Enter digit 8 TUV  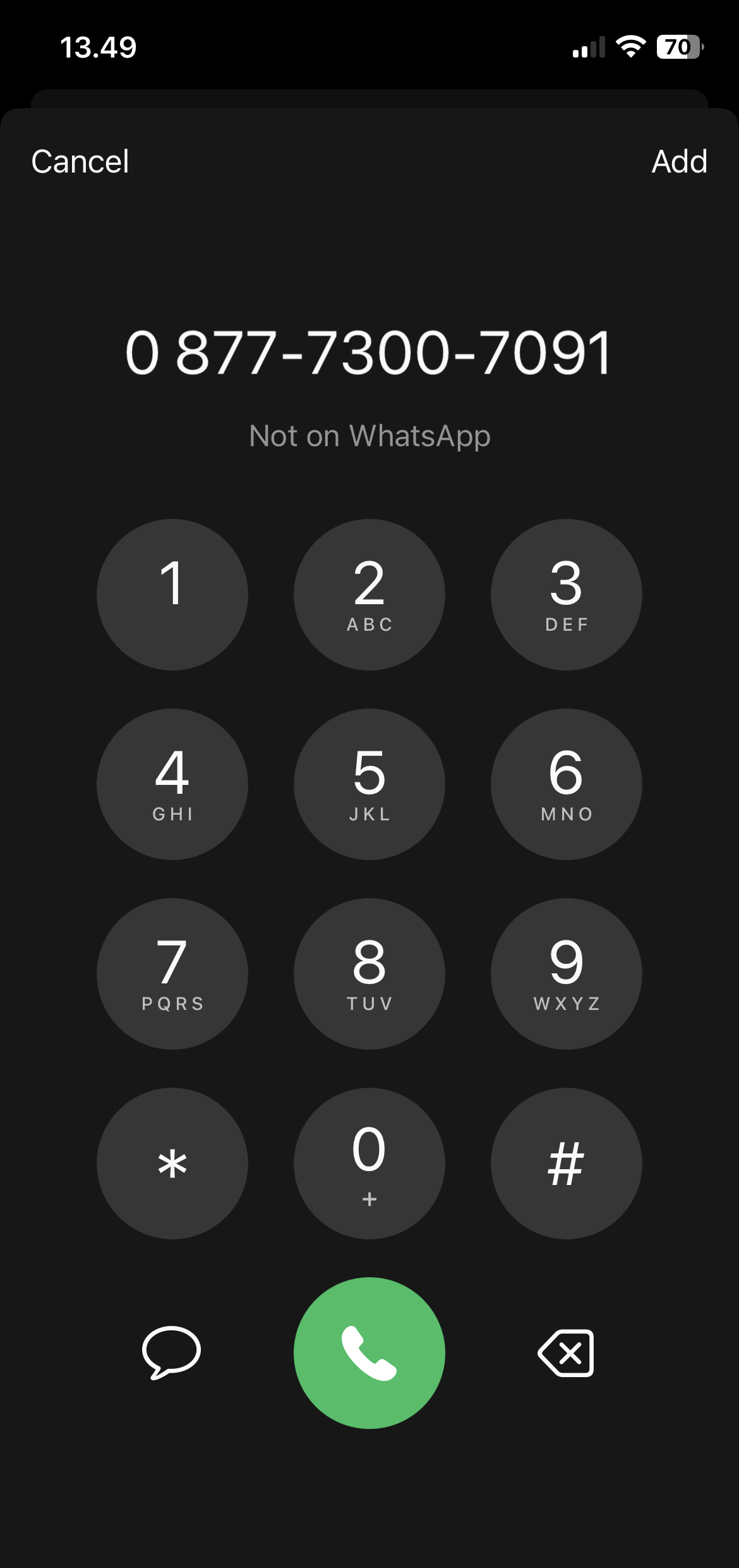click(369, 973)
